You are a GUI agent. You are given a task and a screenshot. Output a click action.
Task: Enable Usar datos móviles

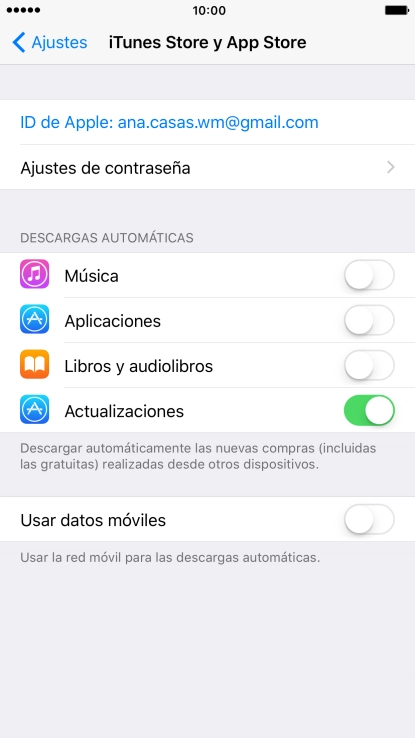tap(369, 519)
